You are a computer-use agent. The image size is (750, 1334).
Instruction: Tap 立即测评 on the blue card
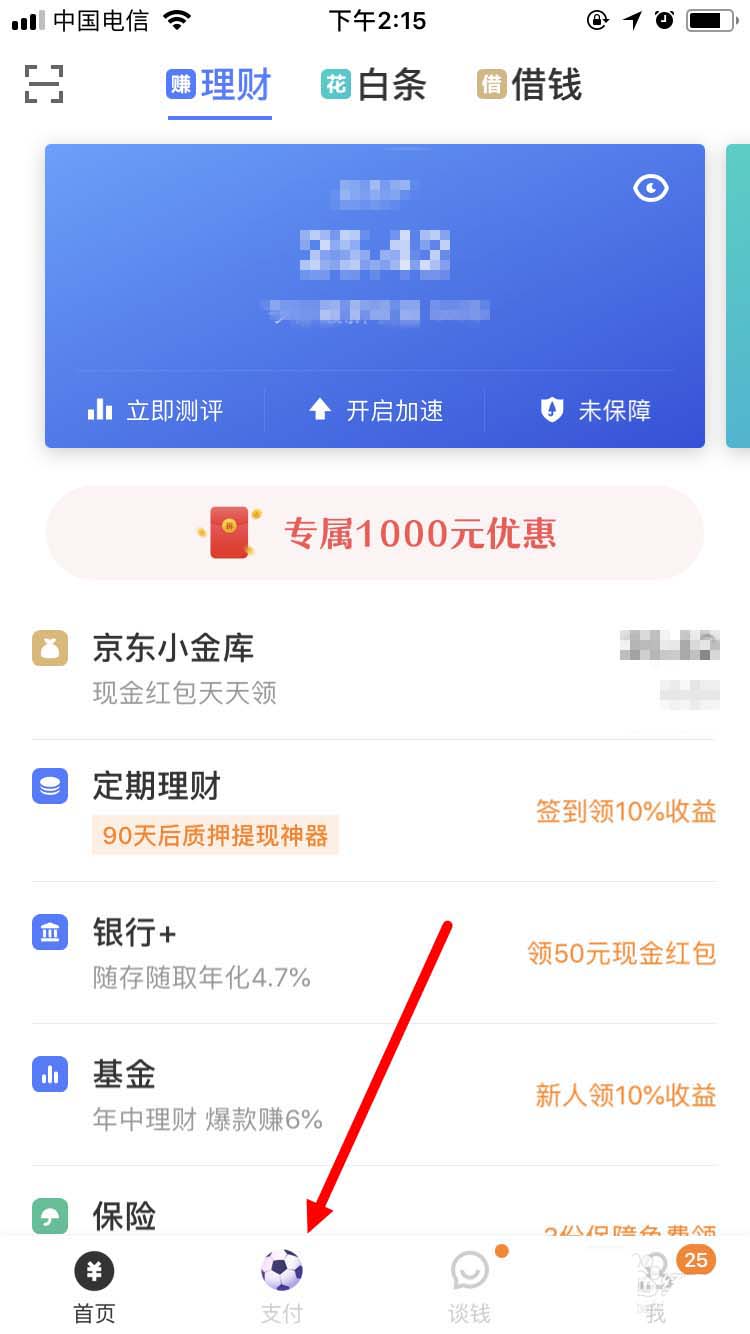(x=155, y=410)
